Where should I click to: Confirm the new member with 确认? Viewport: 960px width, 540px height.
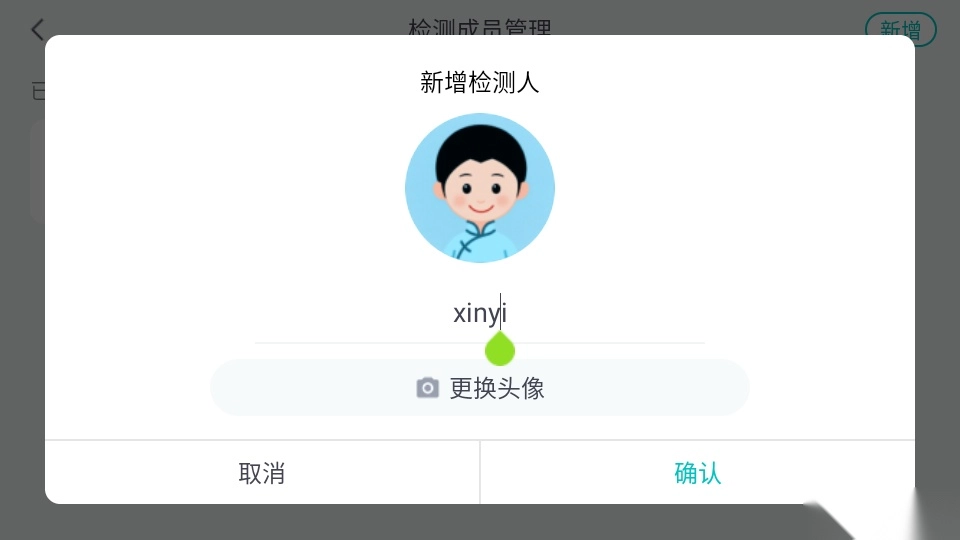697,473
